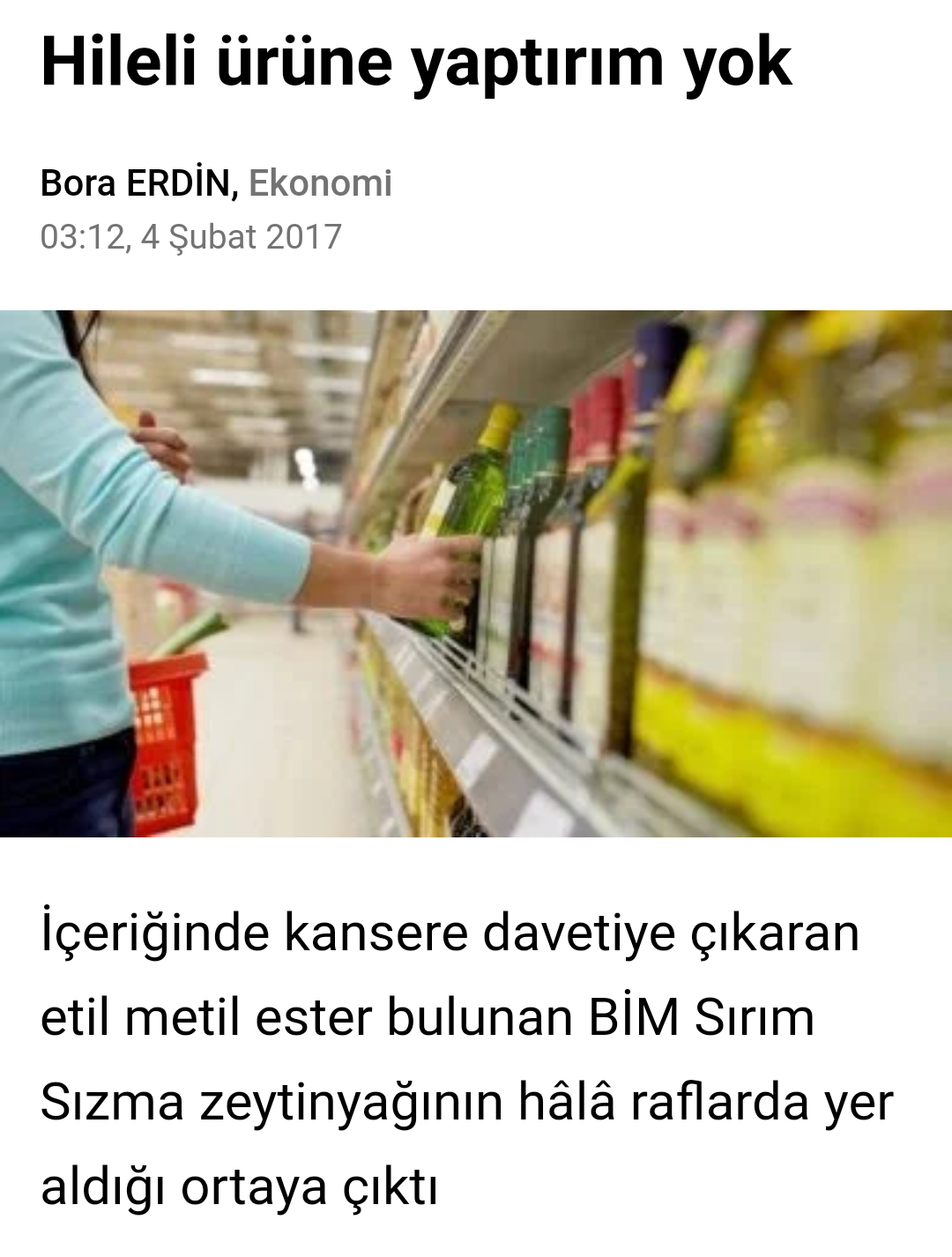
Task: Open the Ekonomi category link
Action: (320, 183)
